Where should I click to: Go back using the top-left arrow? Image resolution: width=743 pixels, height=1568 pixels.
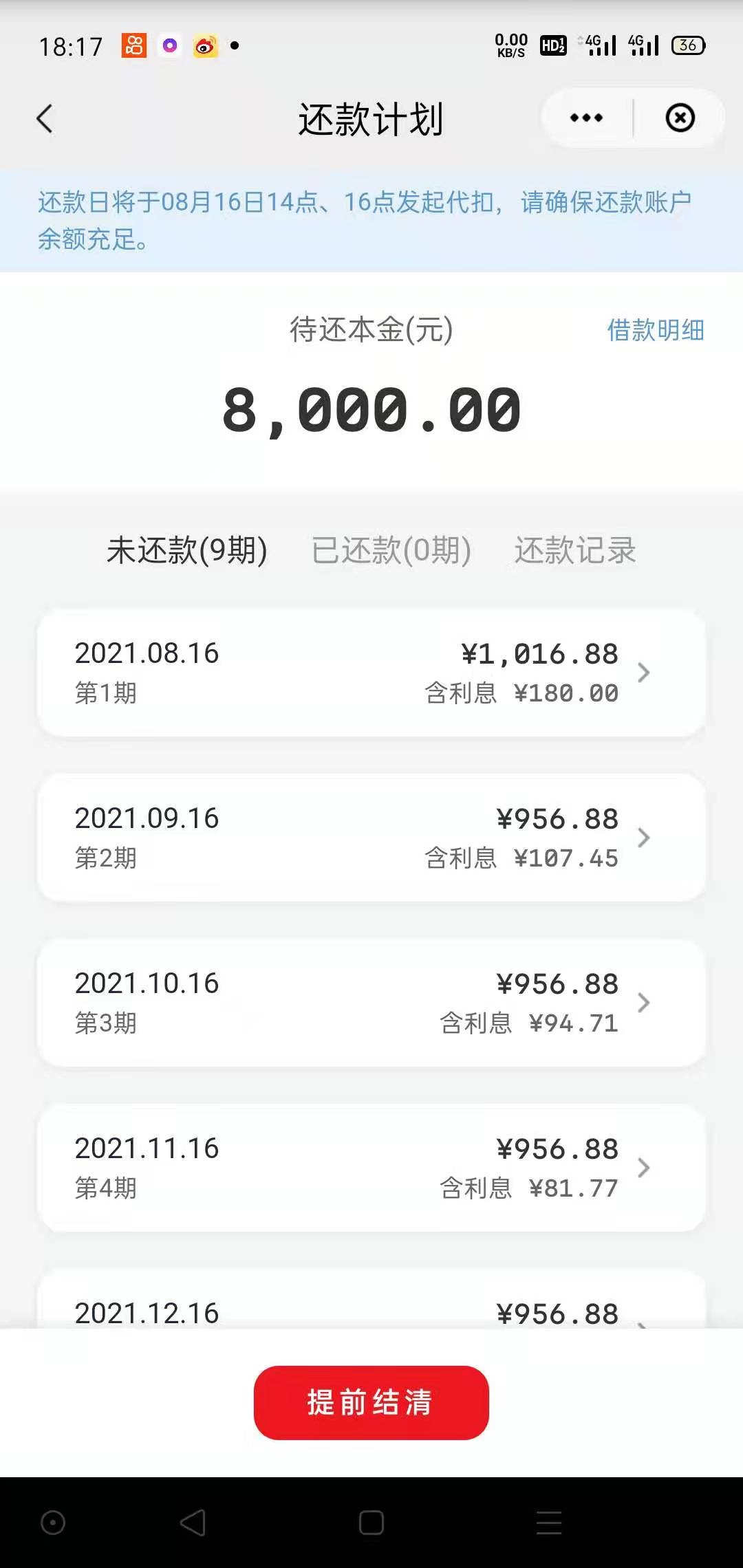click(x=45, y=118)
